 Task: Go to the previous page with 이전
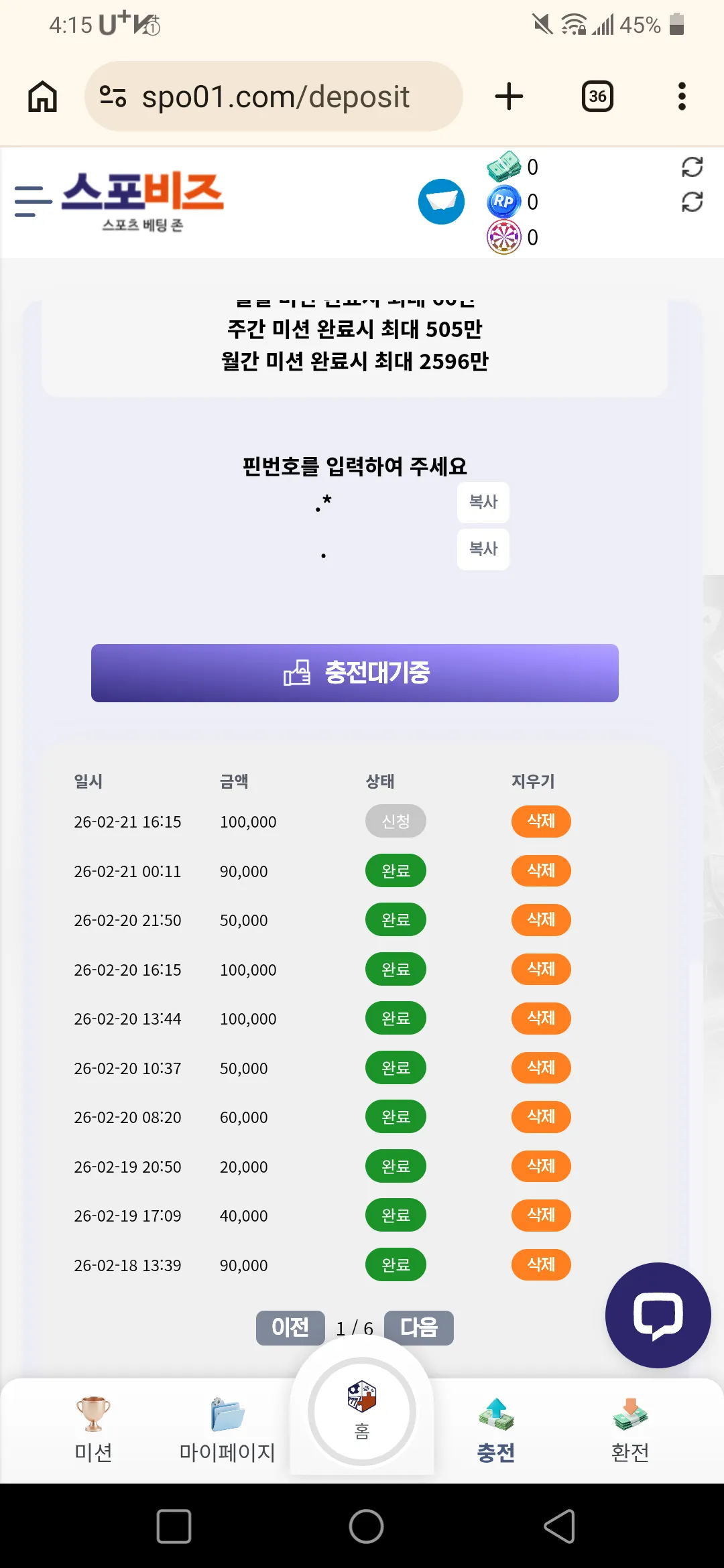[x=290, y=1327]
